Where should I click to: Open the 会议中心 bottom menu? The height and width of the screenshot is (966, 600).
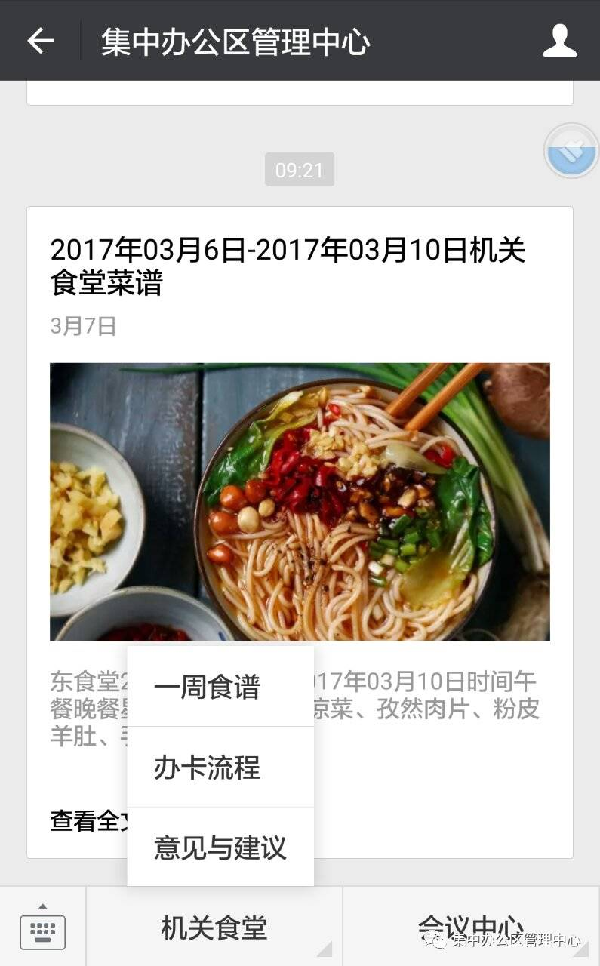point(471,925)
